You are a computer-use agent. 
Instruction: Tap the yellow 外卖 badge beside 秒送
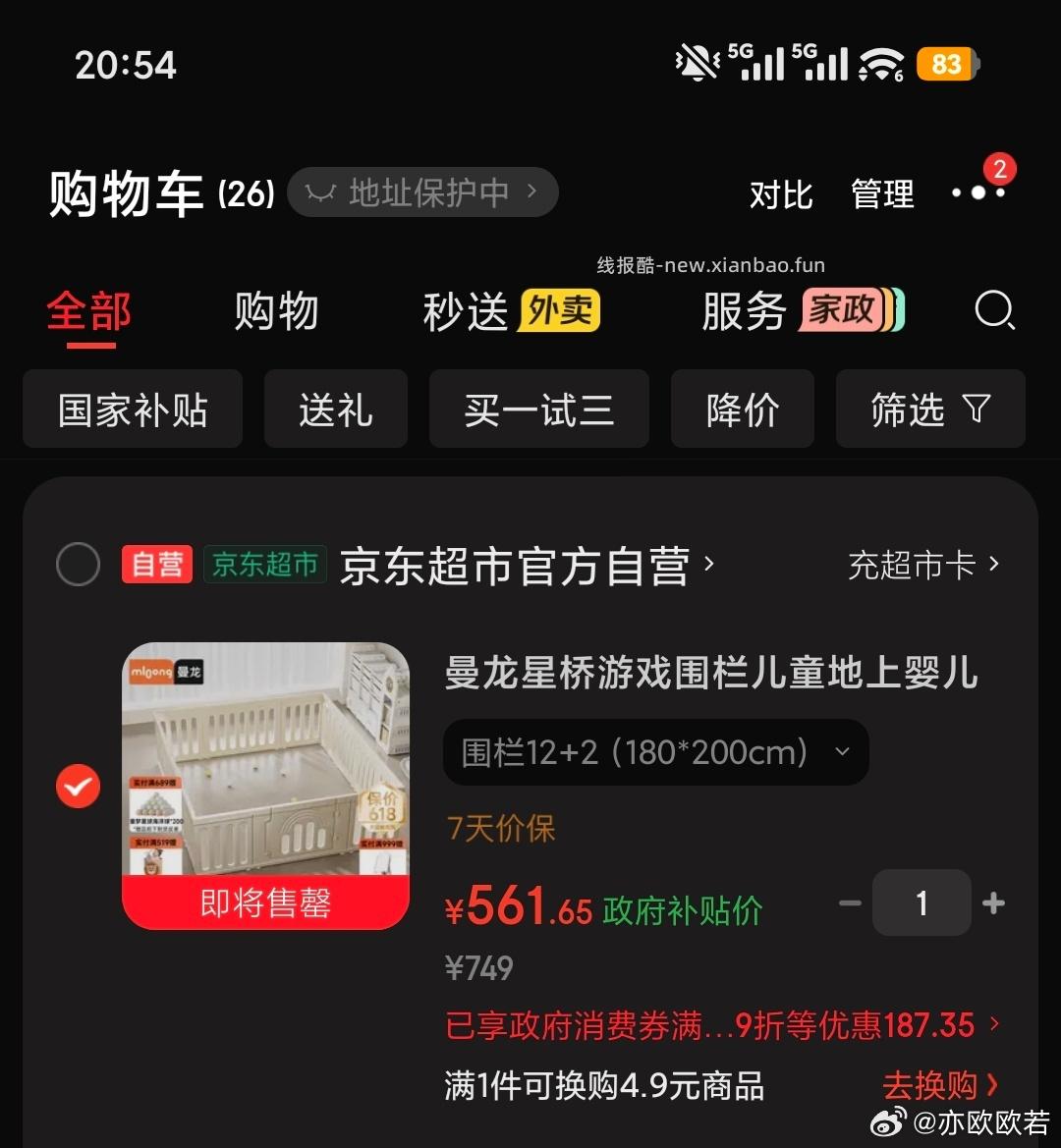pyautogui.click(x=558, y=311)
